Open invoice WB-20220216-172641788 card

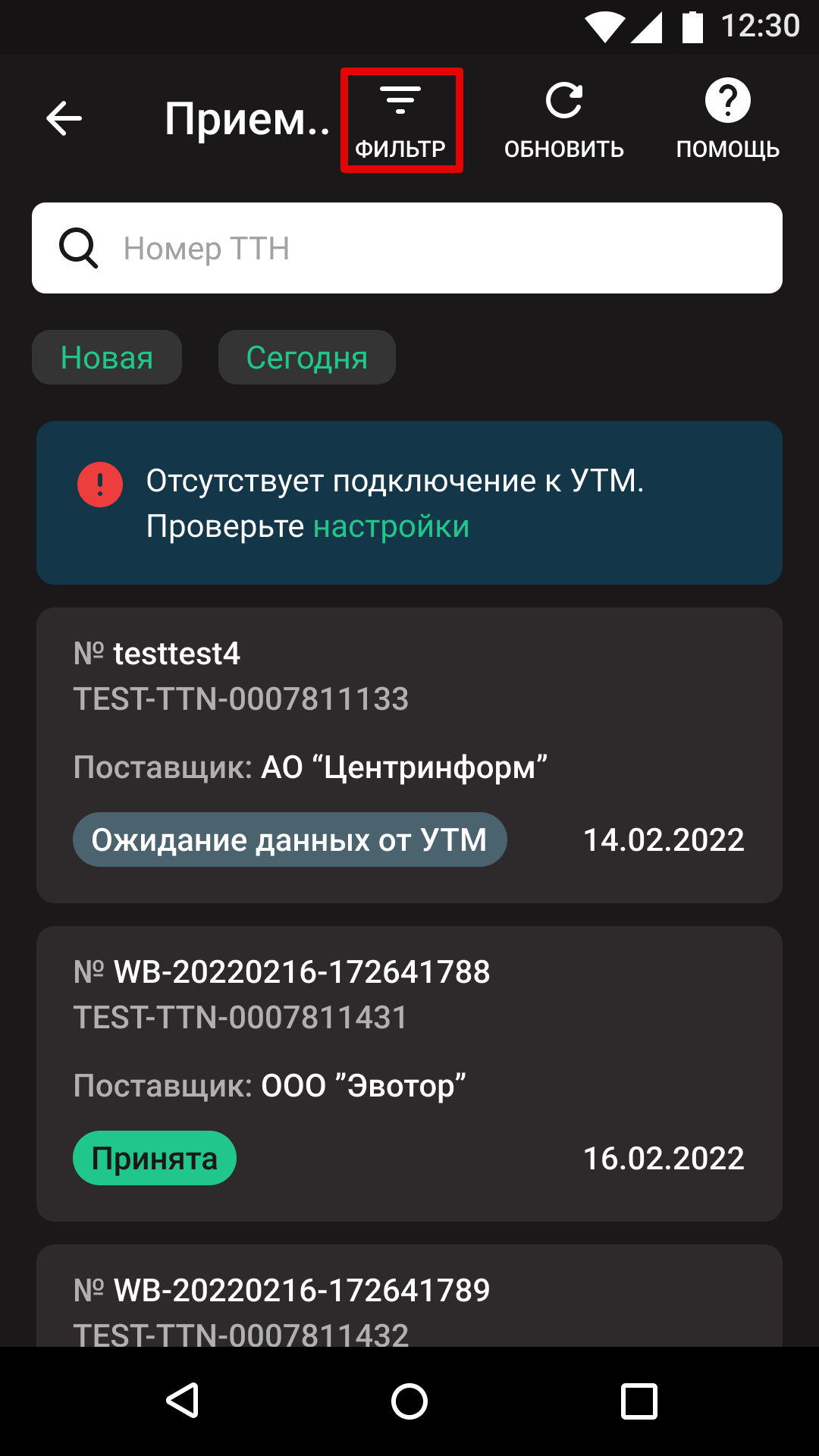[409, 1074]
